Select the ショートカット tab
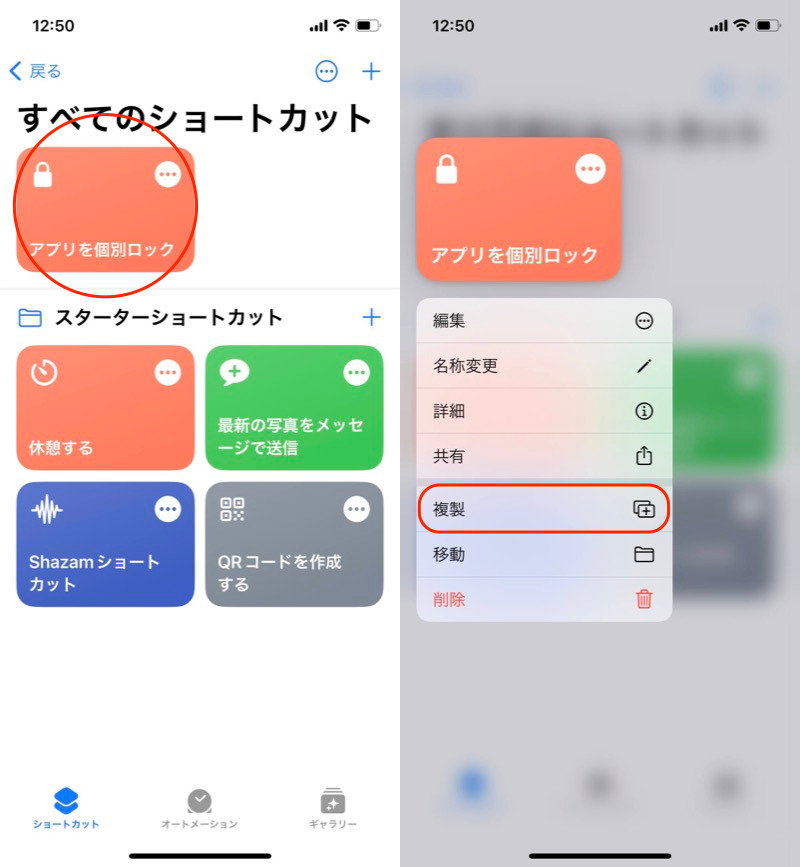Screen dimensions: 800x867 click(x=66, y=810)
